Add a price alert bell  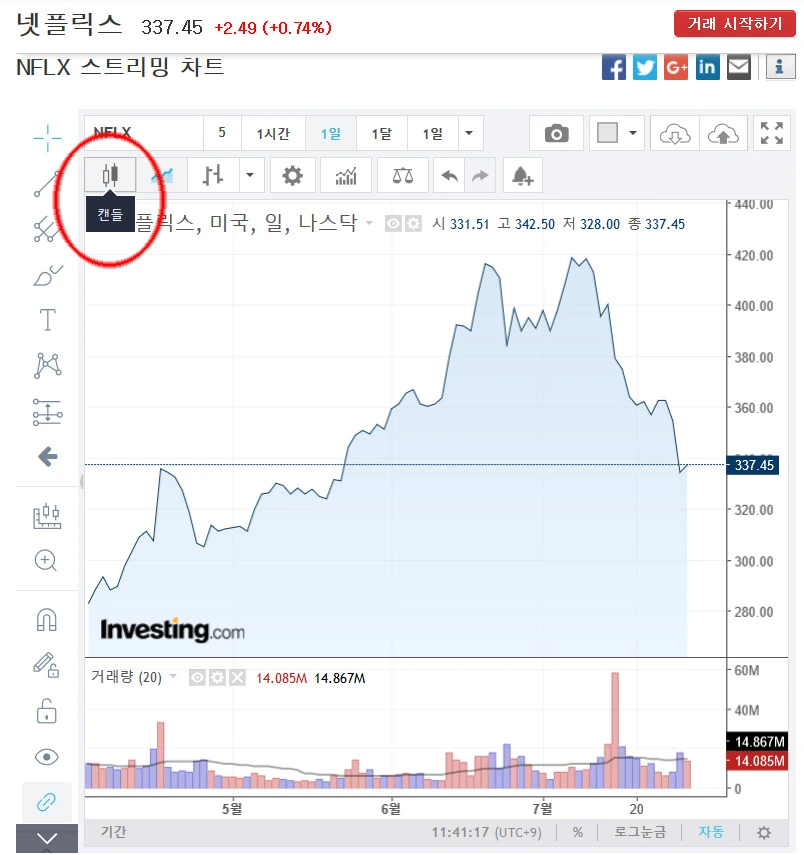pyautogui.click(x=523, y=176)
